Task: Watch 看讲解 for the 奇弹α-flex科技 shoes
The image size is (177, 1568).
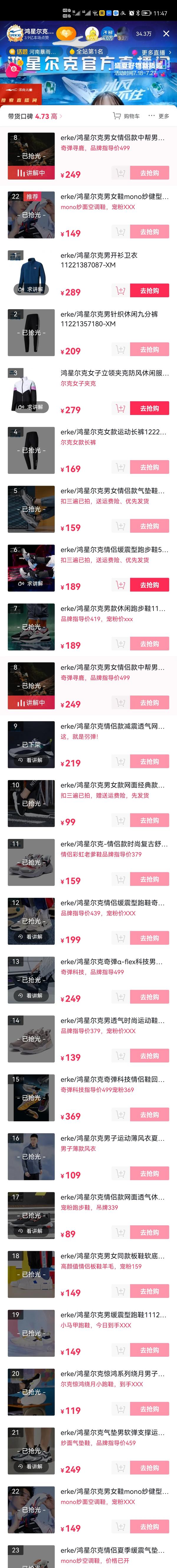Action: [31, 995]
